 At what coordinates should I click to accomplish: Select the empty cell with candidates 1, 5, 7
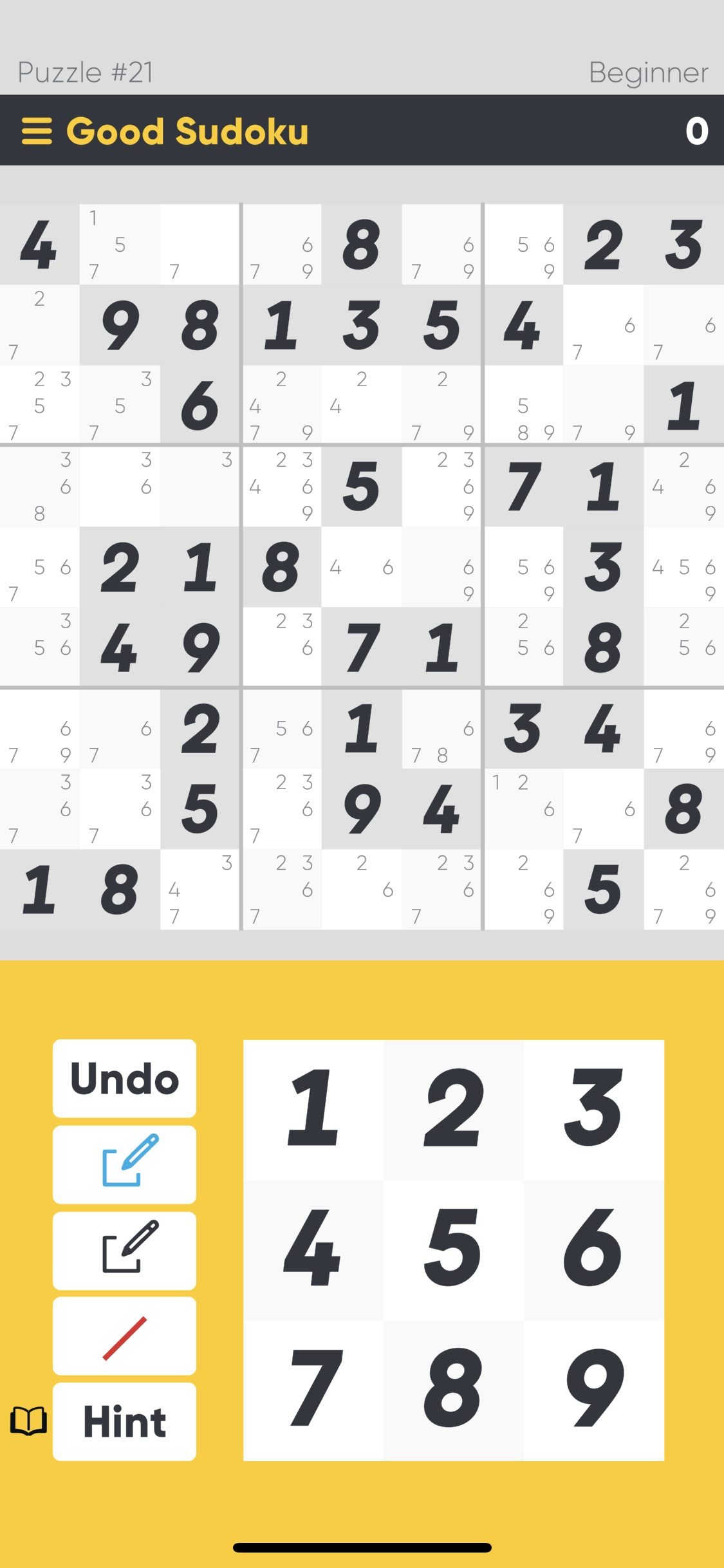pyautogui.click(x=120, y=245)
